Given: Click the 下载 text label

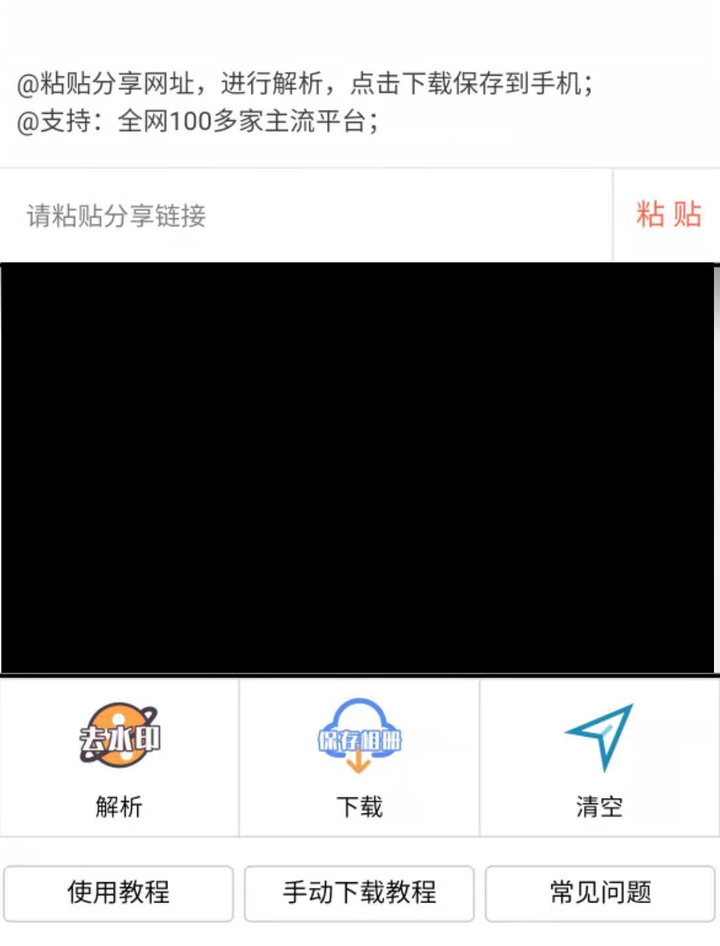Looking at the screenshot, I should click(x=358, y=807).
